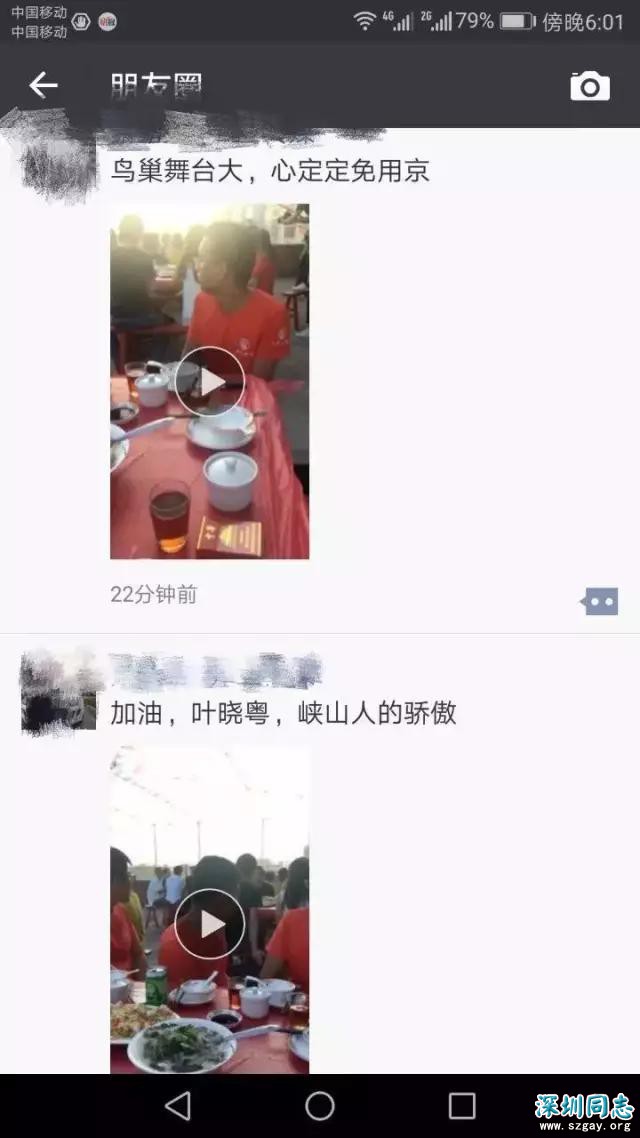Open profile avatar of the 加油，叶晓粤 poster
Image resolution: width=640 pixels, height=1138 pixels.
click(58, 692)
